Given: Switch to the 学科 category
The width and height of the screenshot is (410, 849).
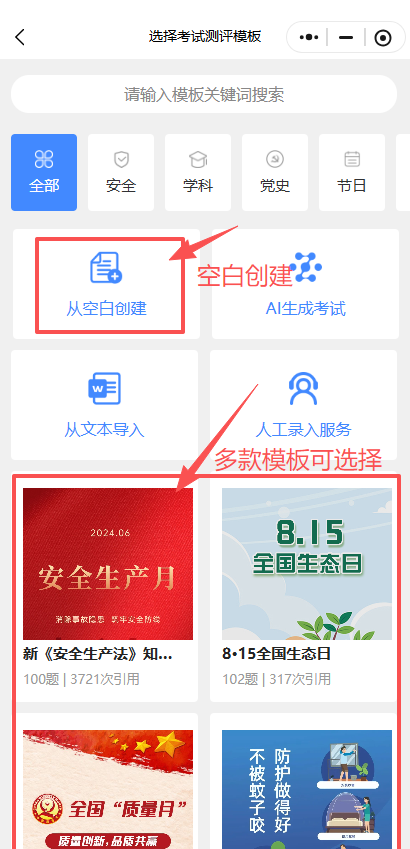Looking at the screenshot, I should pyautogui.click(x=198, y=172).
